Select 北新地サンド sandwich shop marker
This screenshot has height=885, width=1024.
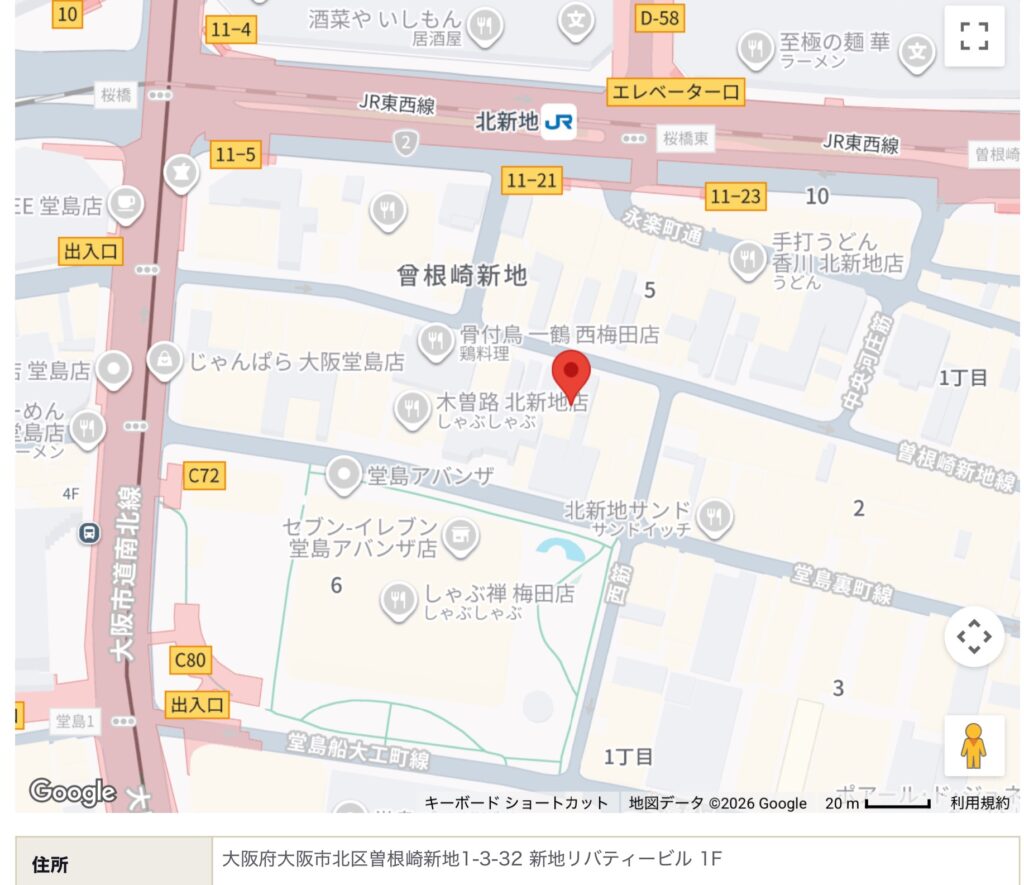(x=714, y=515)
